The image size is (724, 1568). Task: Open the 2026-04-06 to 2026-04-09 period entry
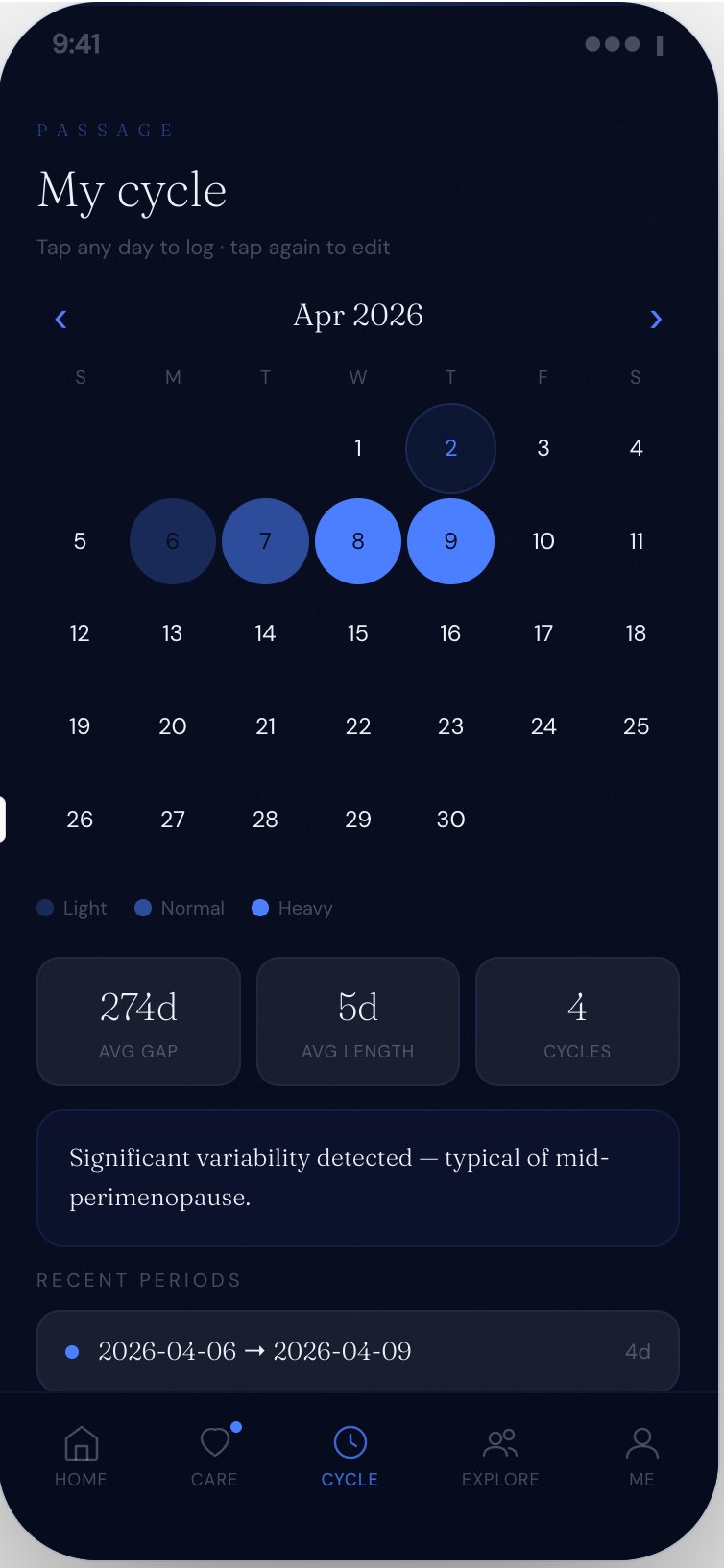[x=357, y=1351]
